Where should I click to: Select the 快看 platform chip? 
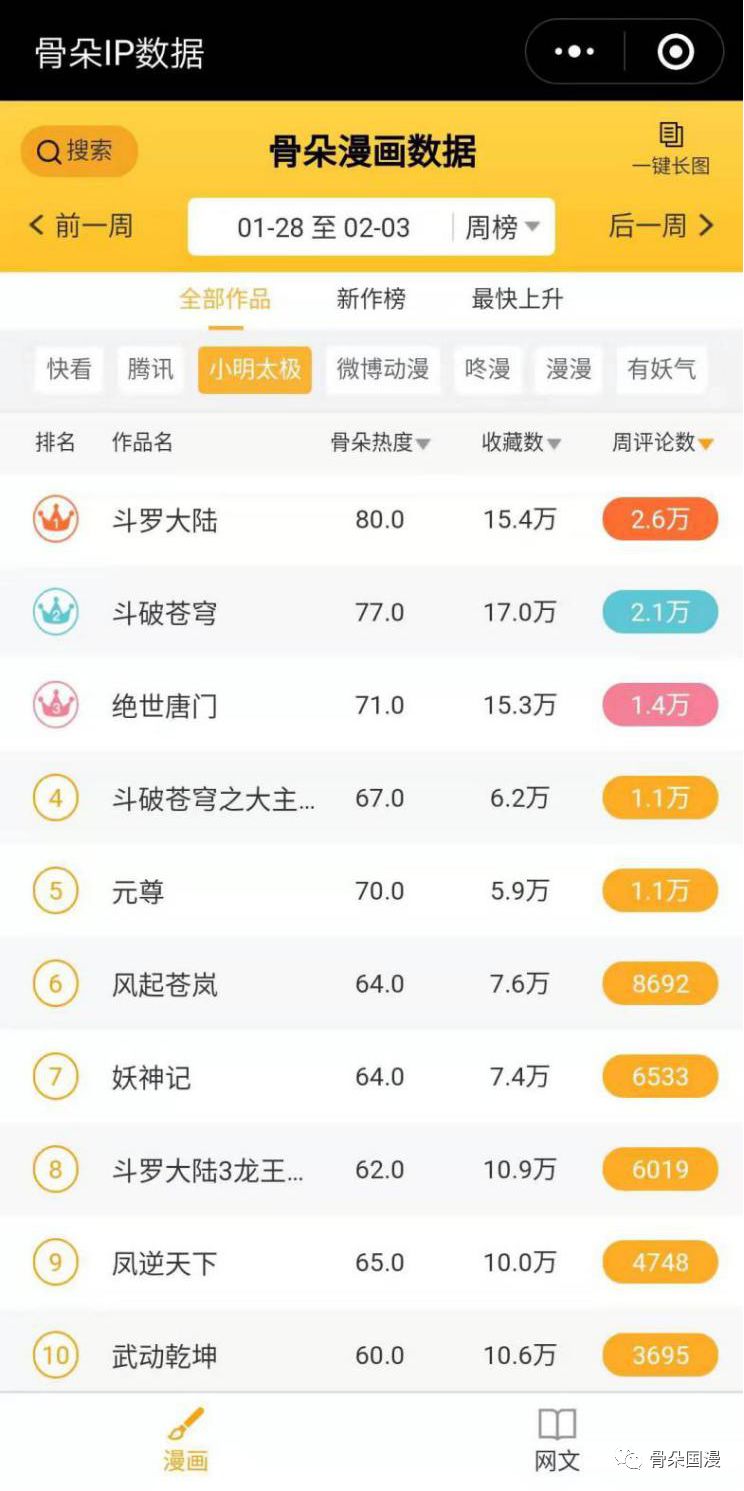[x=69, y=369]
